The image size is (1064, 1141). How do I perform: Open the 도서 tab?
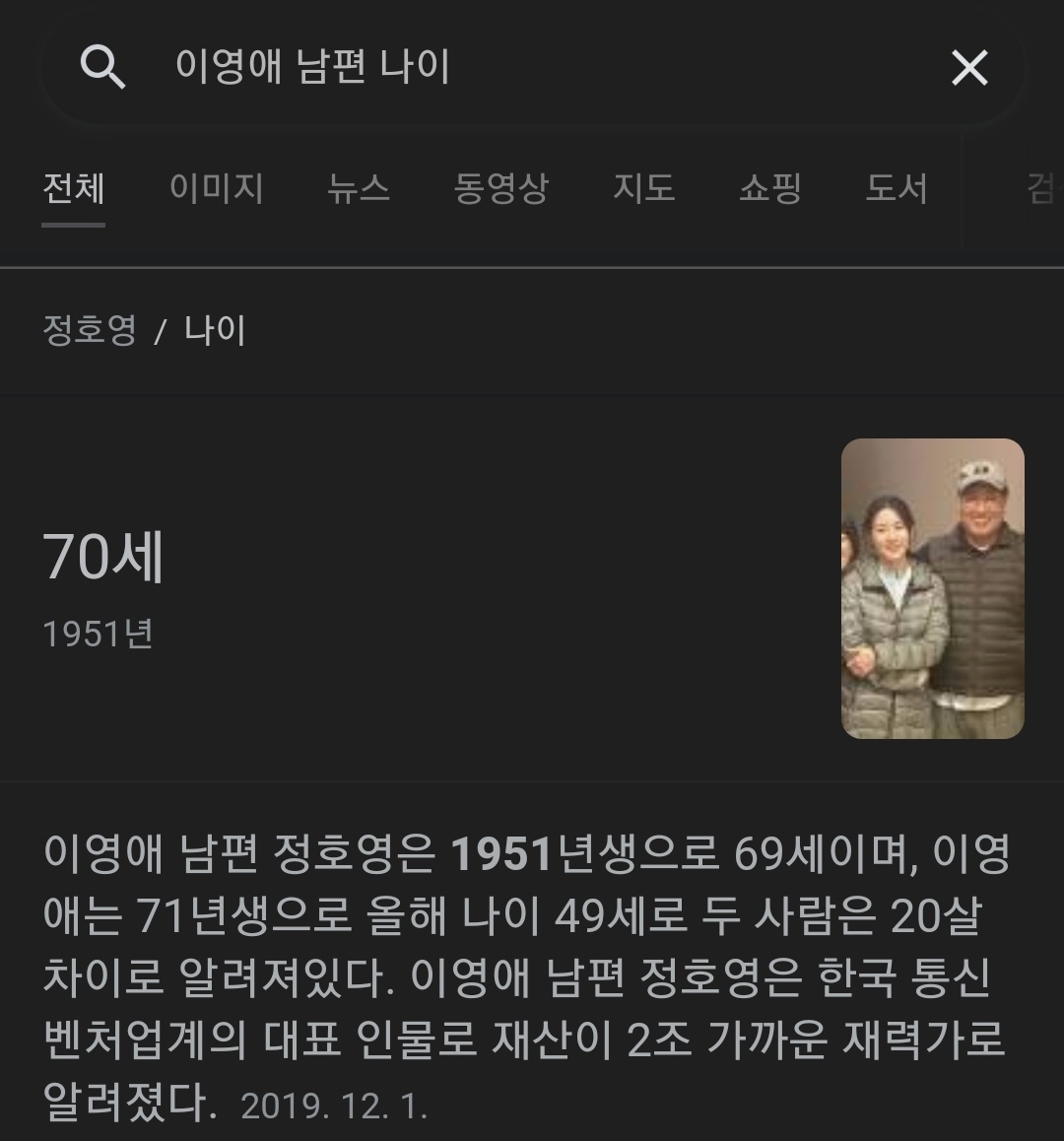pos(896,187)
